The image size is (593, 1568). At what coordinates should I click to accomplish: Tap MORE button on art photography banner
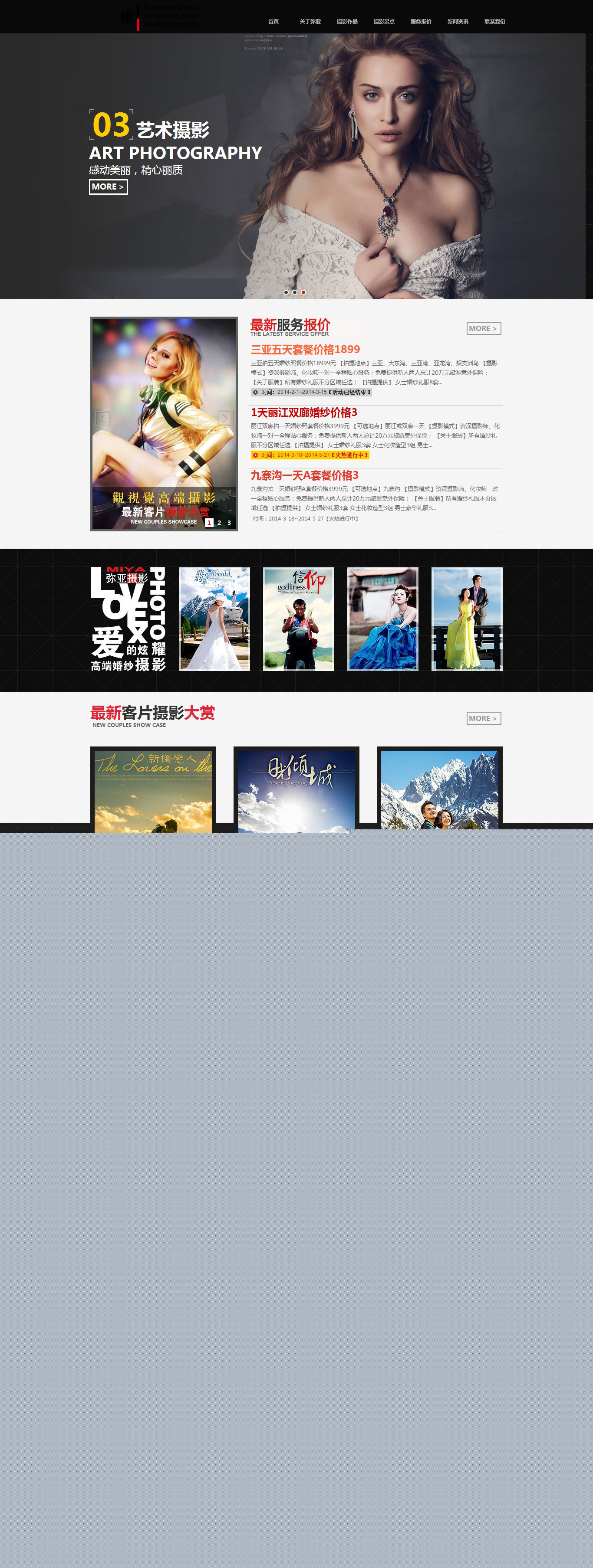[x=108, y=187]
